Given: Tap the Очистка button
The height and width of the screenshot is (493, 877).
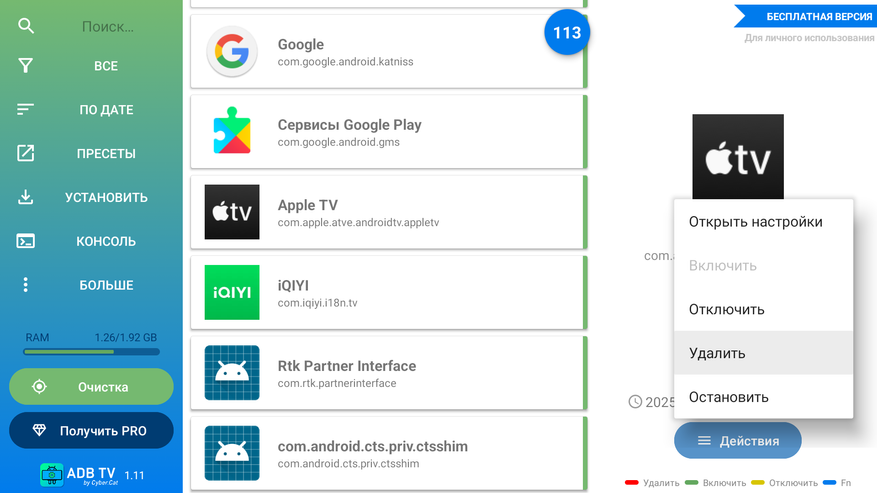Looking at the screenshot, I should click(x=91, y=387).
